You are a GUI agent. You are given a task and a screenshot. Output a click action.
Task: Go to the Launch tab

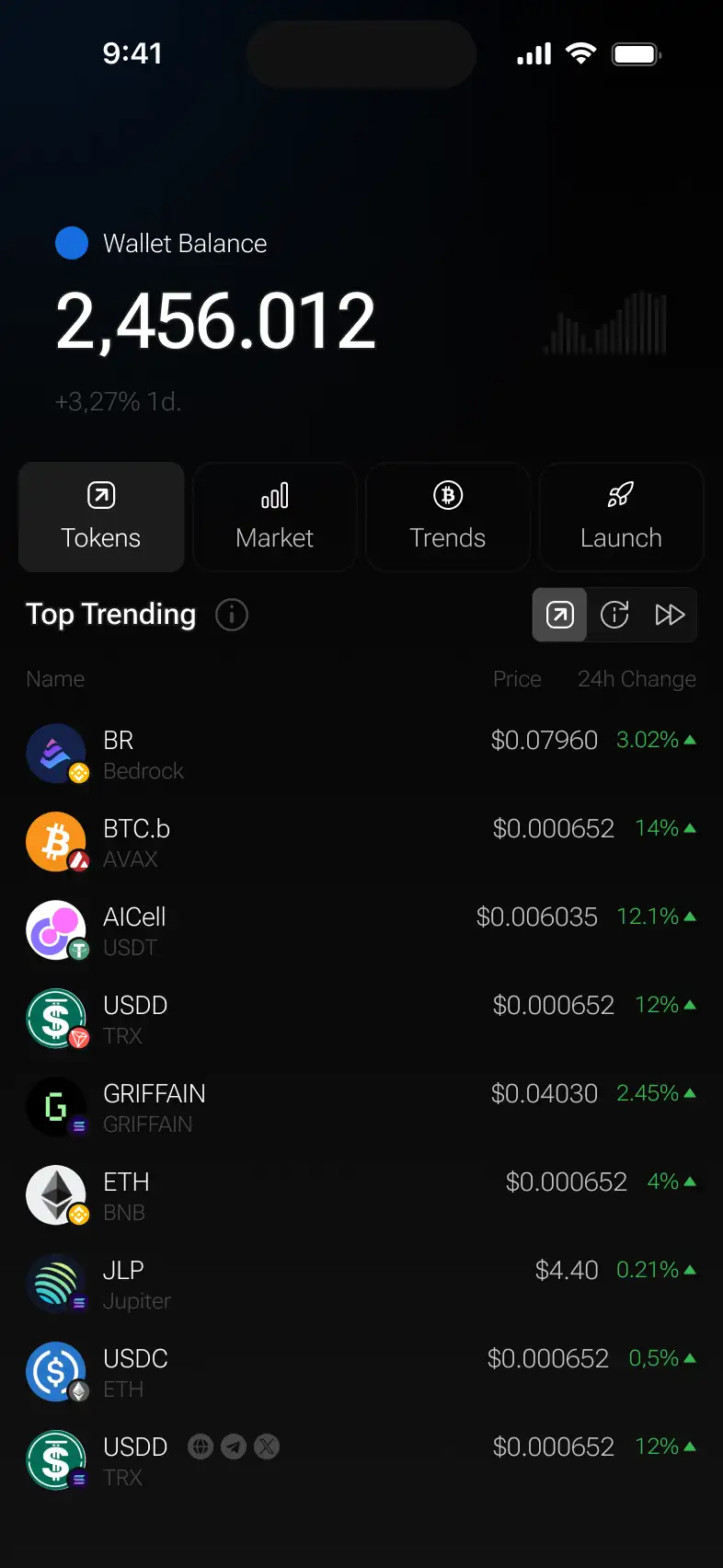621,517
